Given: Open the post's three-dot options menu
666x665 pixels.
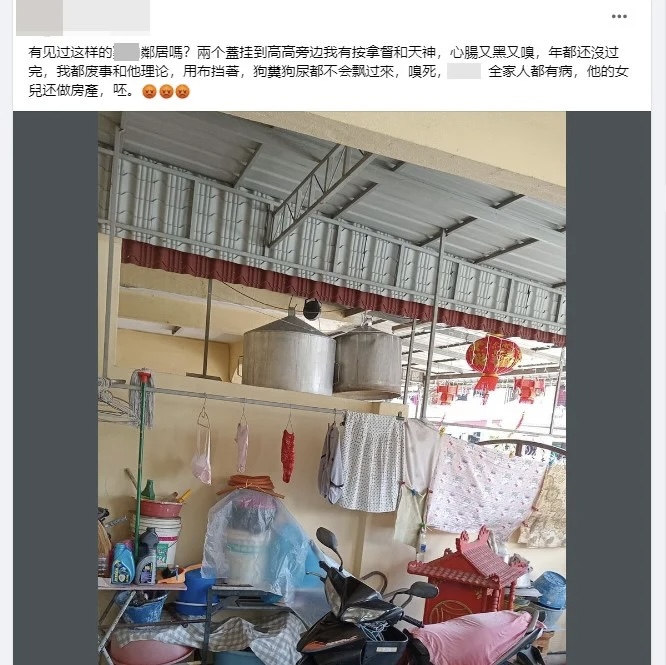Looking at the screenshot, I should tap(620, 16).
